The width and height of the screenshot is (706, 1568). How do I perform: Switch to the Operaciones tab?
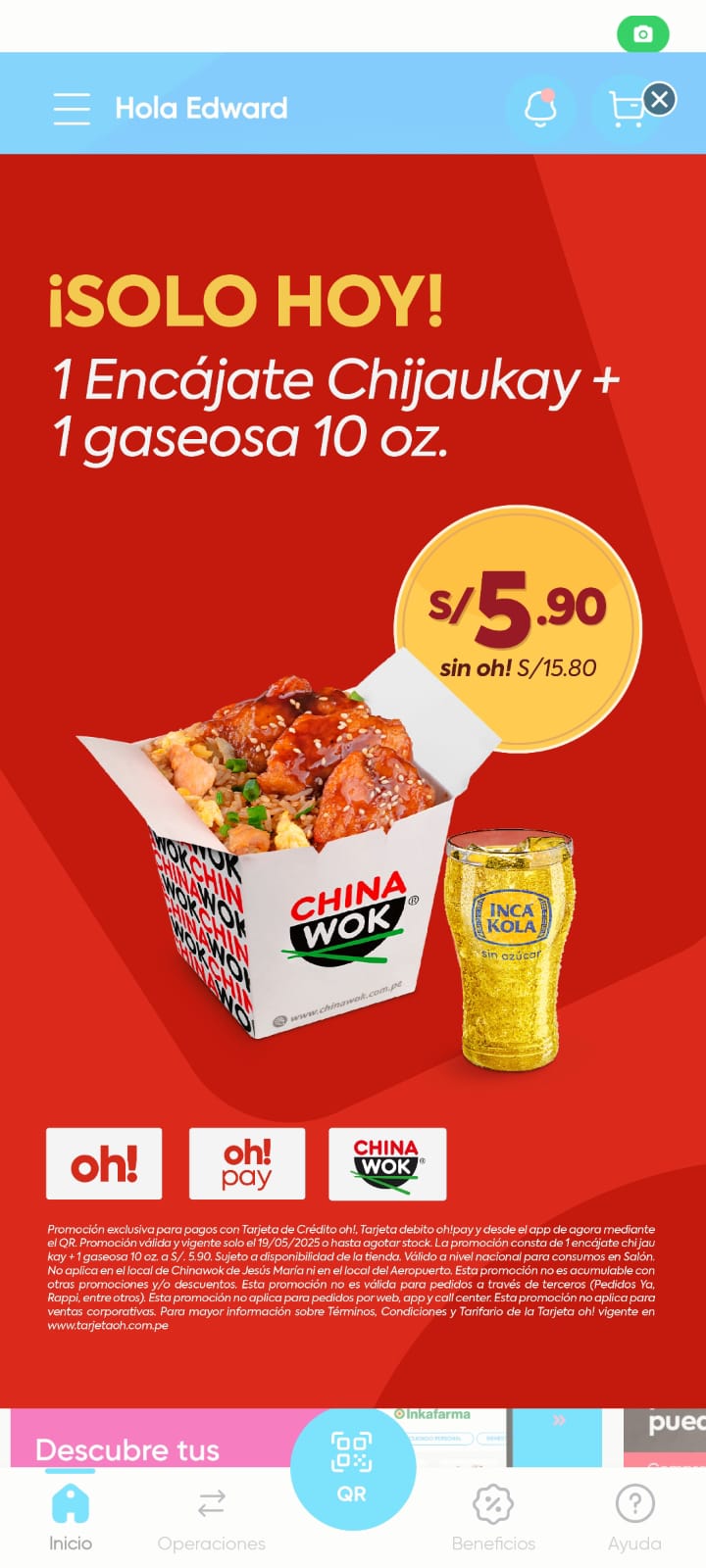pyautogui.click(x=212, y=1517)
